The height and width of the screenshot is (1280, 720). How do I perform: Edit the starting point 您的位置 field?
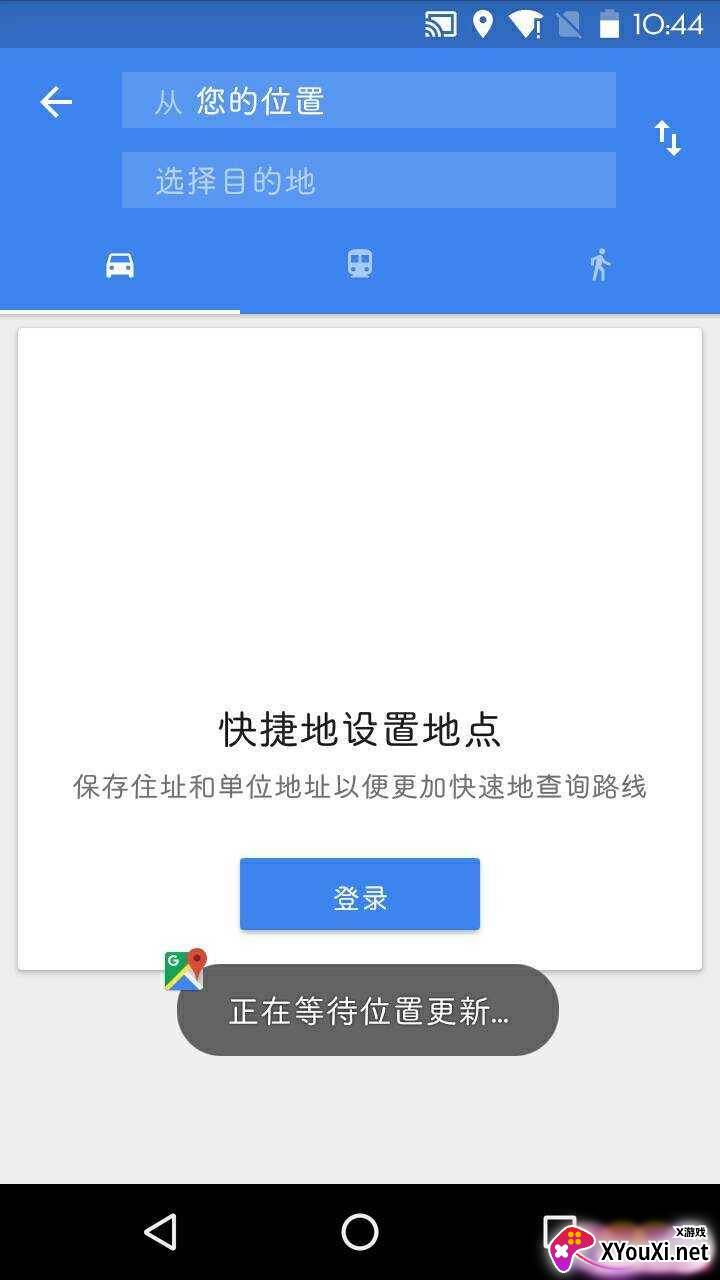(x=368, y=101)
